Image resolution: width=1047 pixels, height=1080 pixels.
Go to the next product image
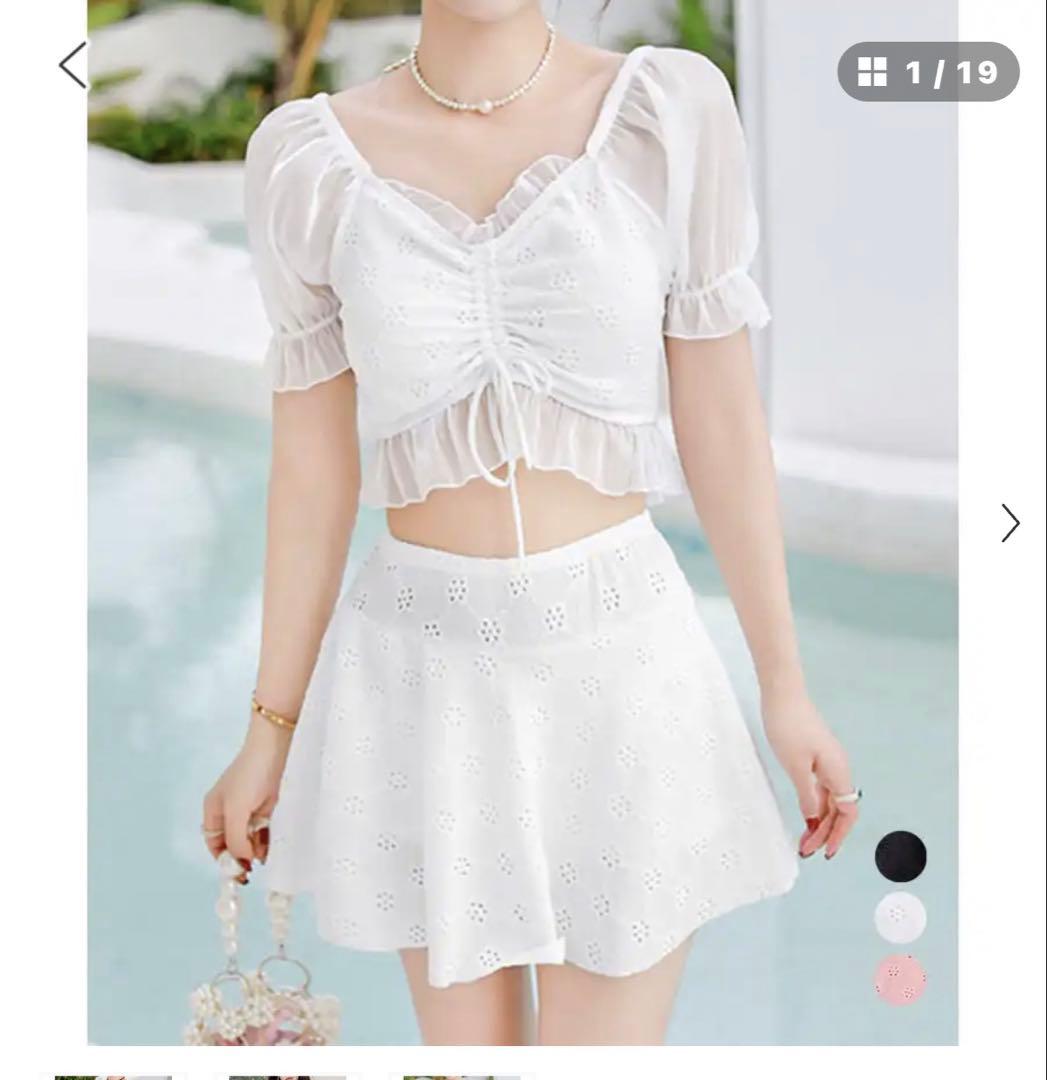coord(1010,523)
